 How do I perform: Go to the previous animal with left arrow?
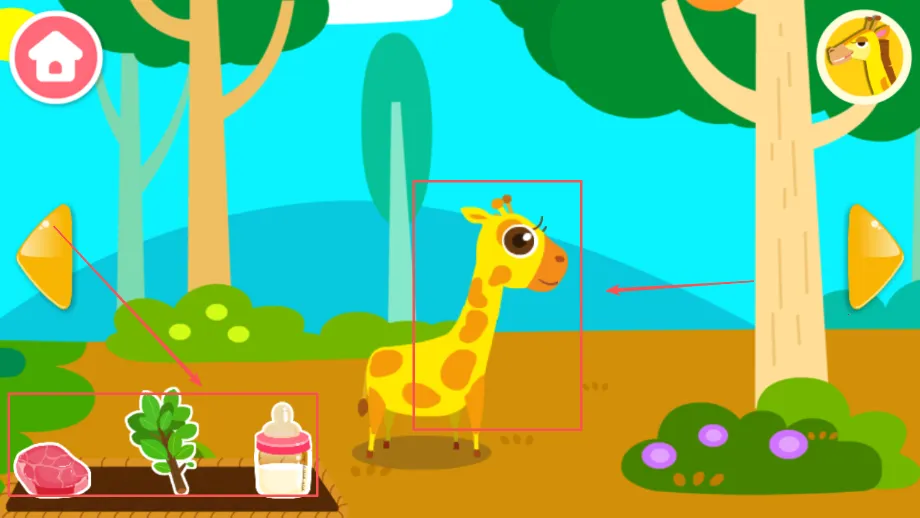coord(46,257)
